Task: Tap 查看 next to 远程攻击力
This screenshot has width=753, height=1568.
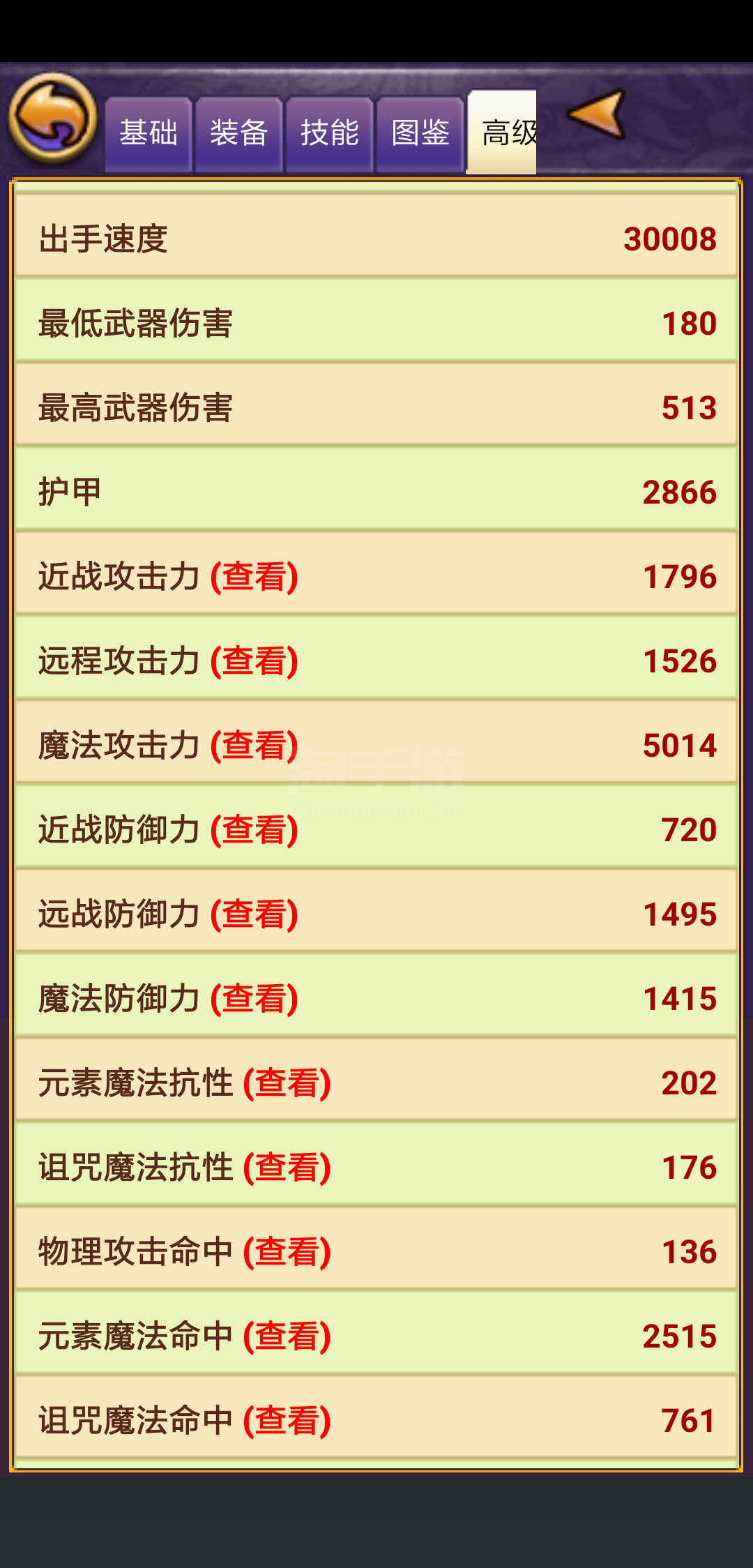Action: pos(254,662)
